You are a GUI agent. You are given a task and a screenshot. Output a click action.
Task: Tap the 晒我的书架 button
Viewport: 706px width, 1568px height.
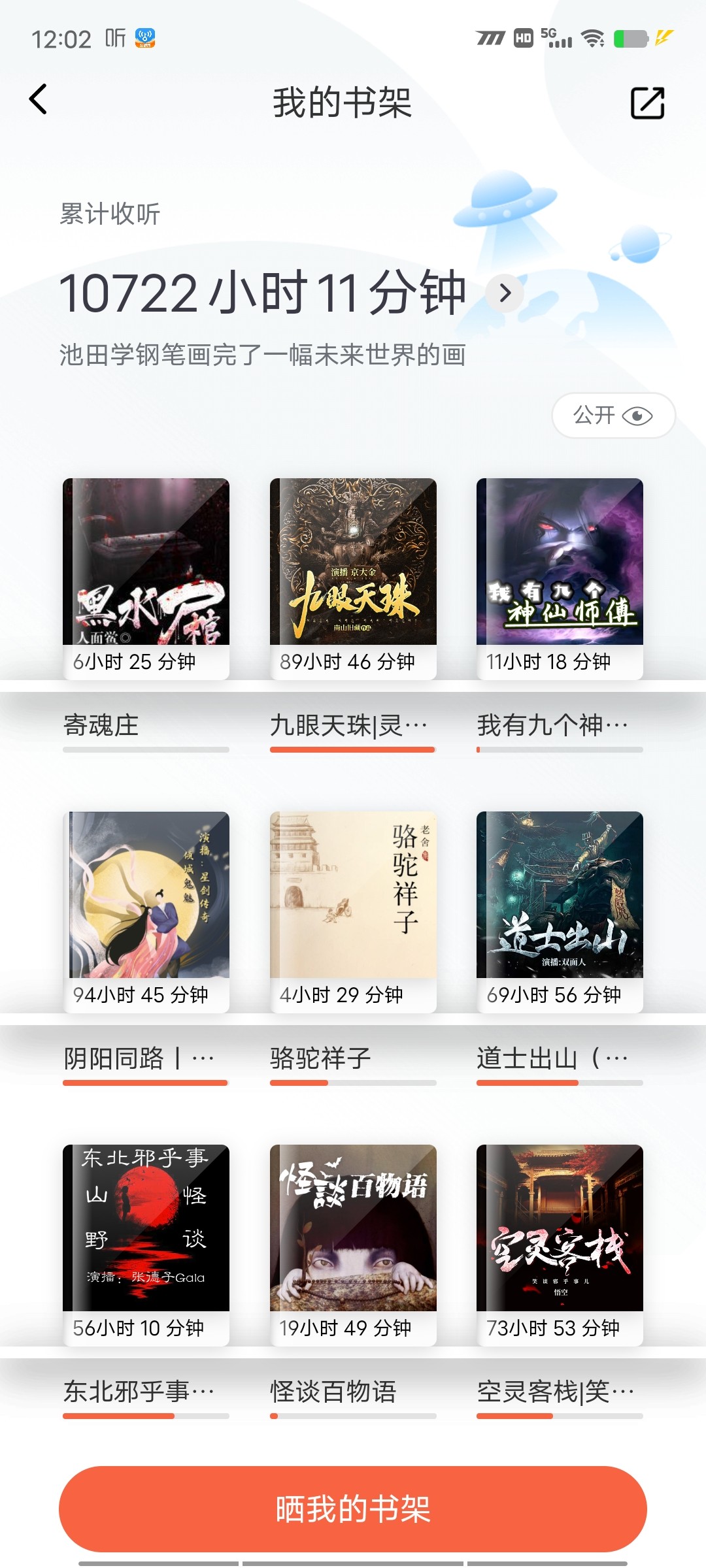353,1509
